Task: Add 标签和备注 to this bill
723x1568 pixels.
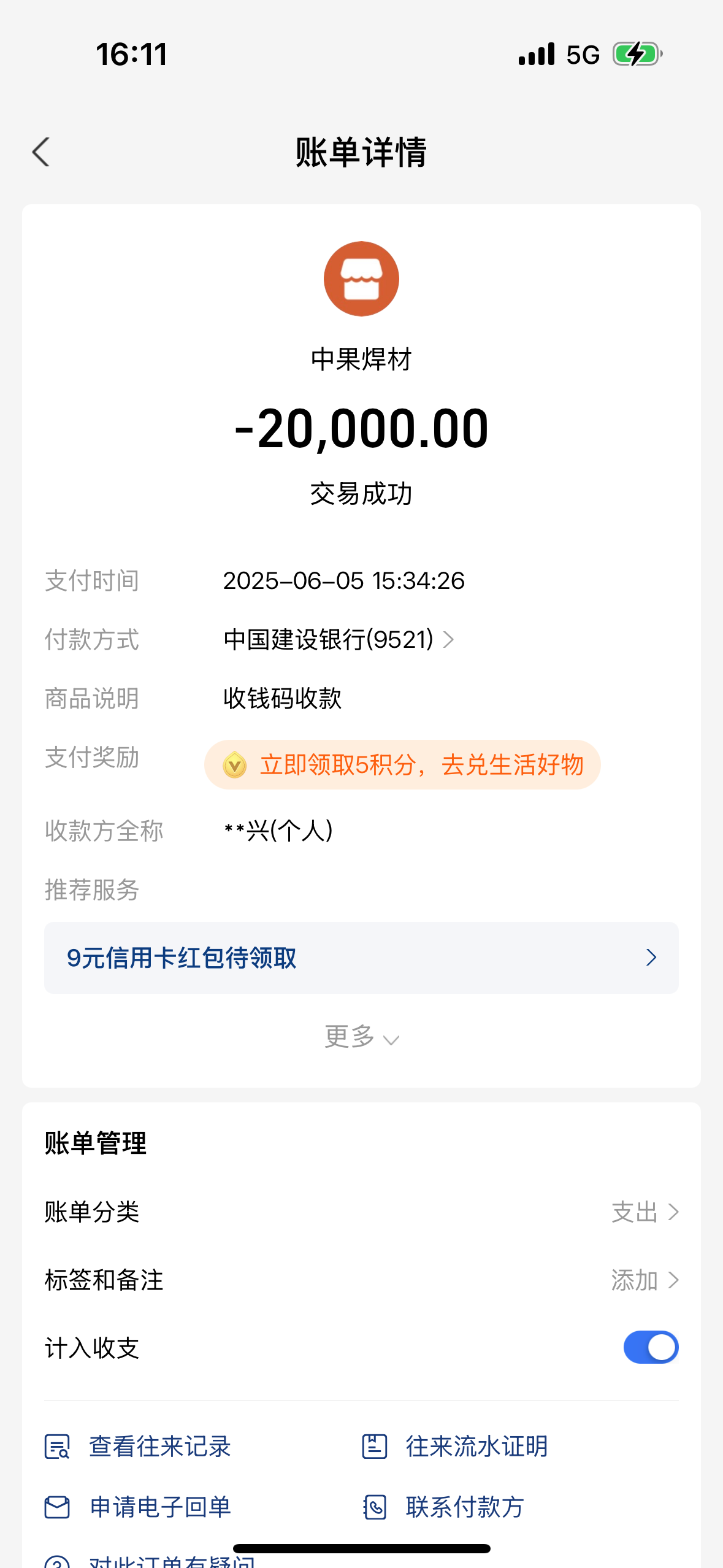Action: tap(645, 1280)
